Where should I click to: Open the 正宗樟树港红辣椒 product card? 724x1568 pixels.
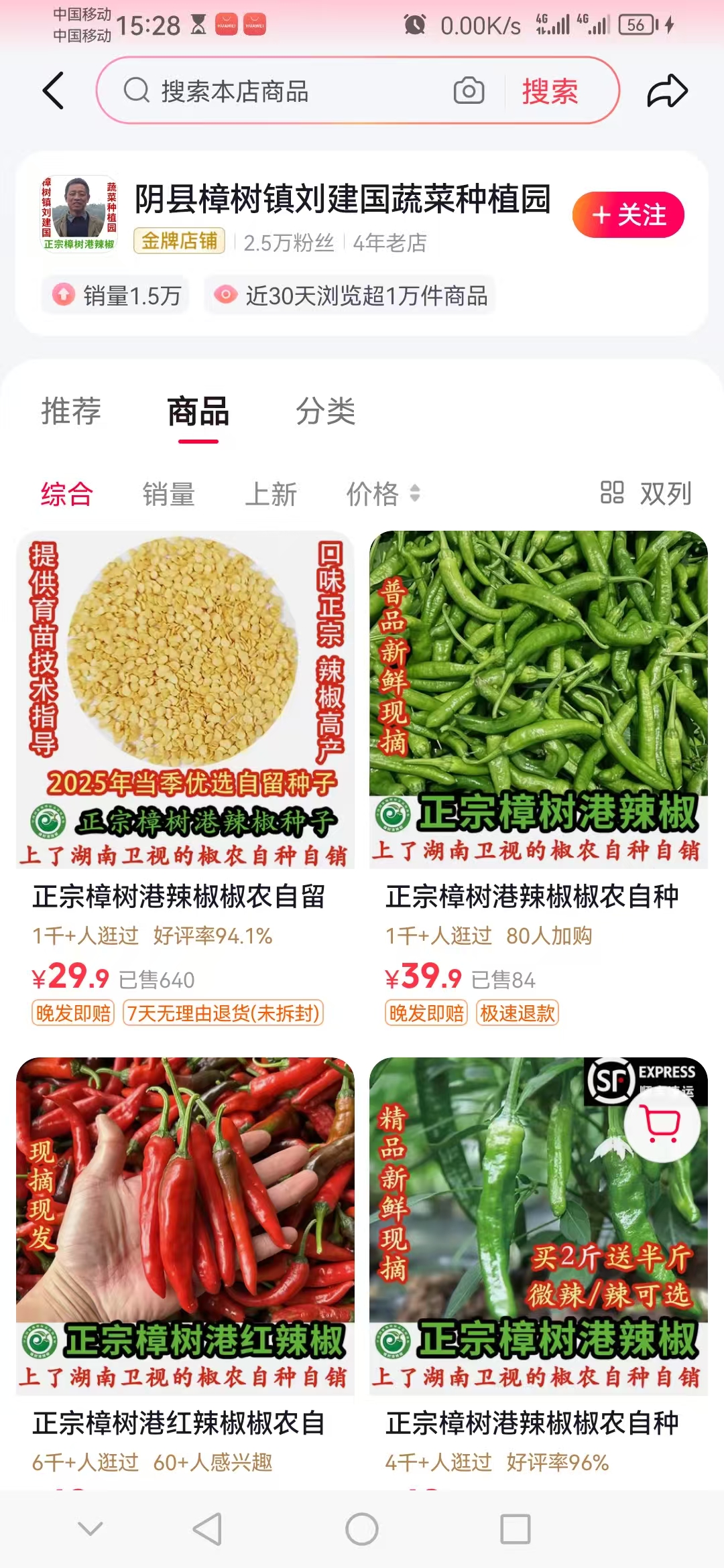[x=185, y=1226]
